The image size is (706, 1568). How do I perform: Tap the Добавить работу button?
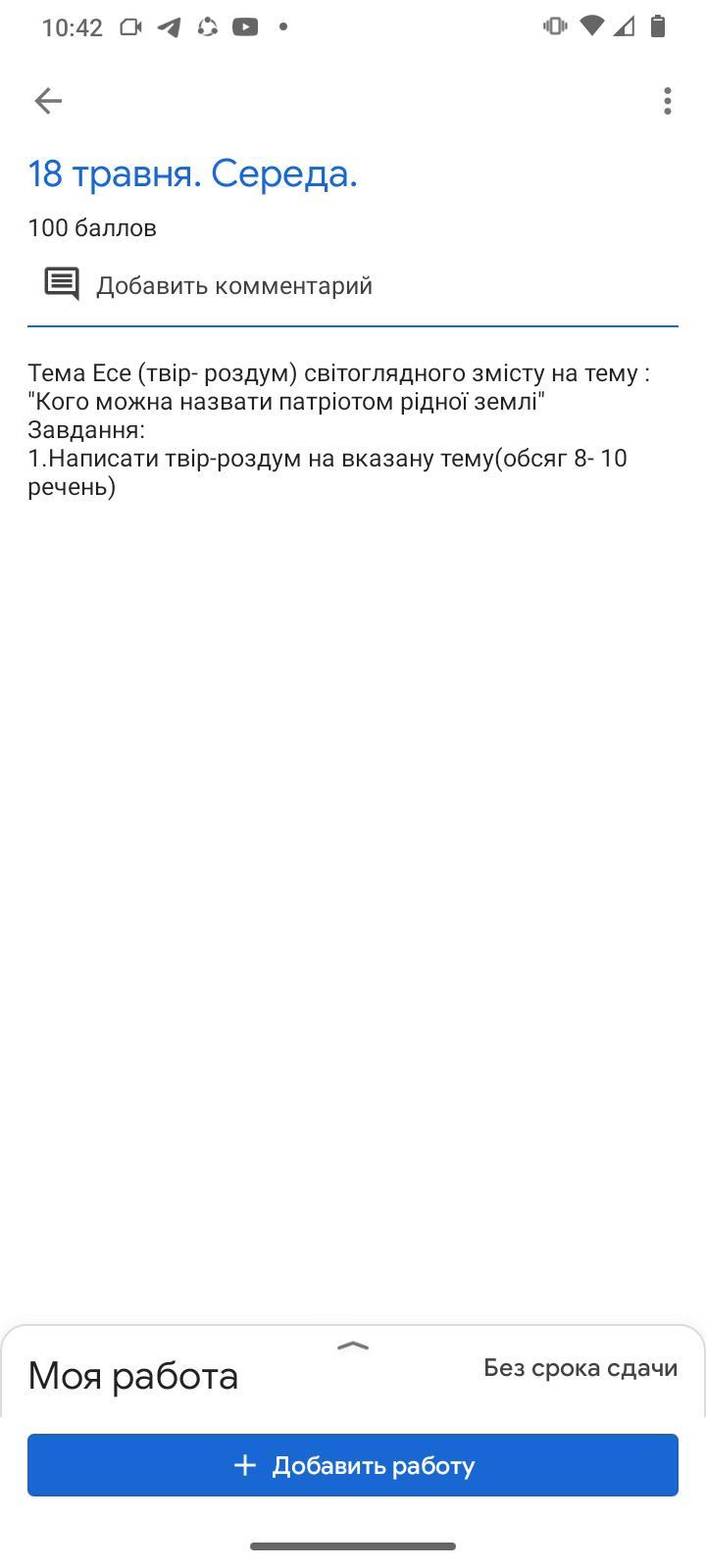[x=353, y=1465]
